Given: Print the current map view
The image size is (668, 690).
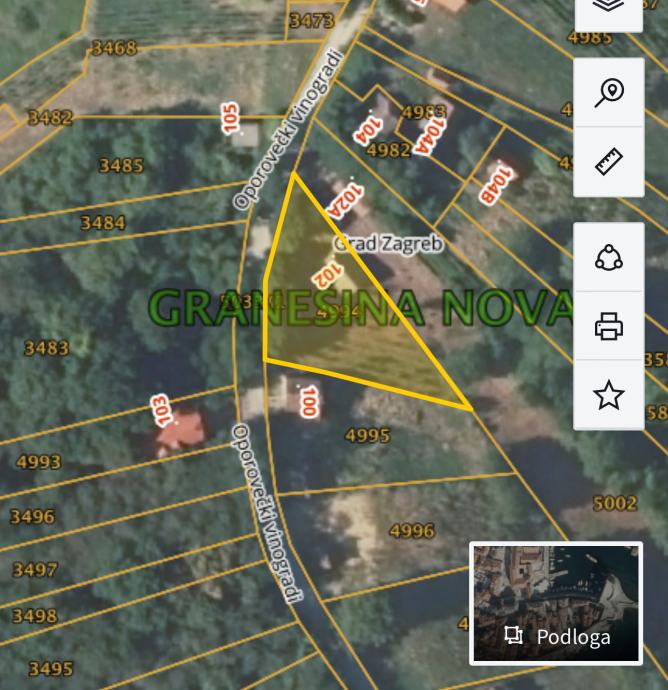Looking at the screenshot, I should (608, 326).
